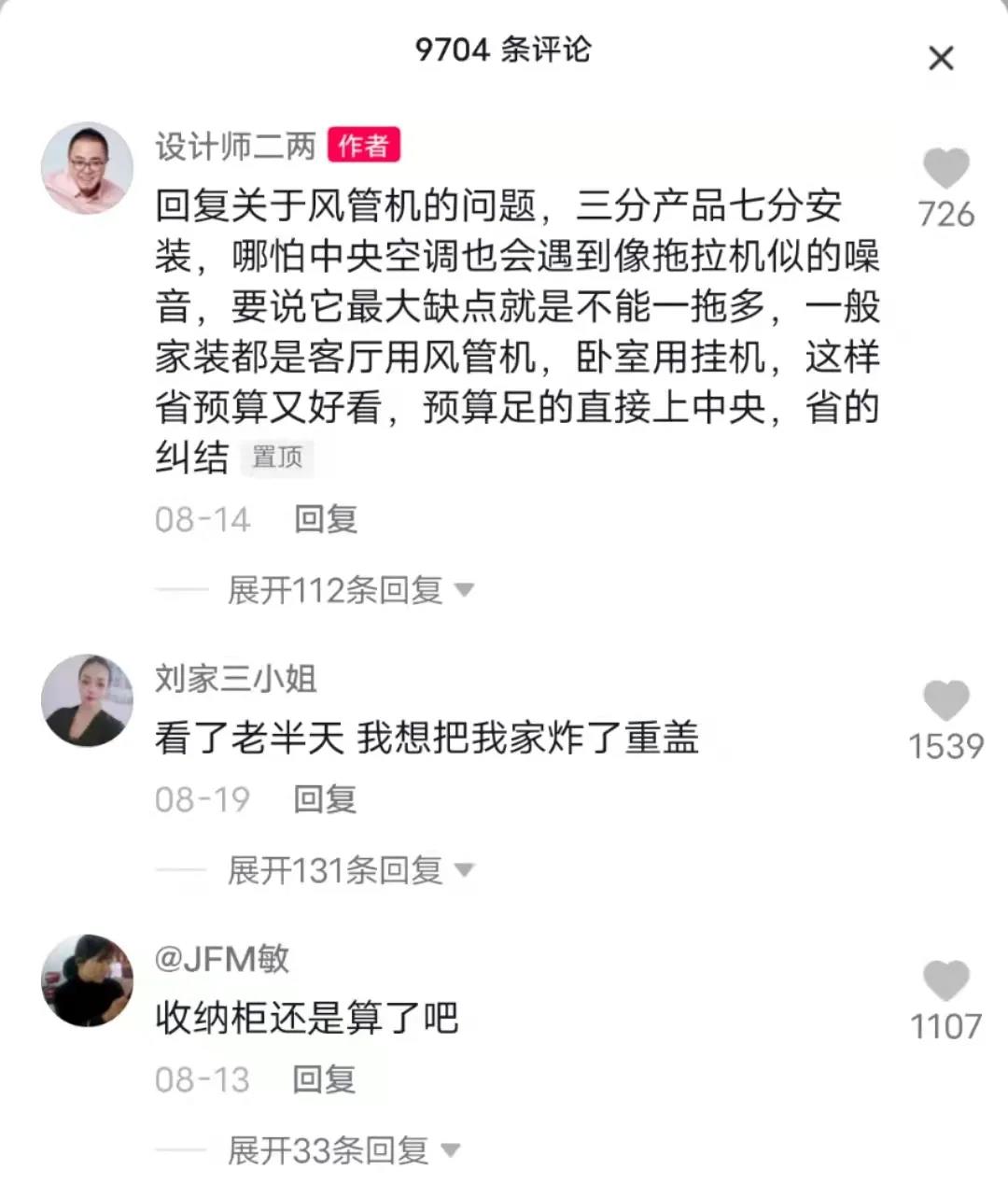The width and height of the screenshot is (1008, 1198).
Task: Open @JFM敏's profile avatar
Action: 87,979
